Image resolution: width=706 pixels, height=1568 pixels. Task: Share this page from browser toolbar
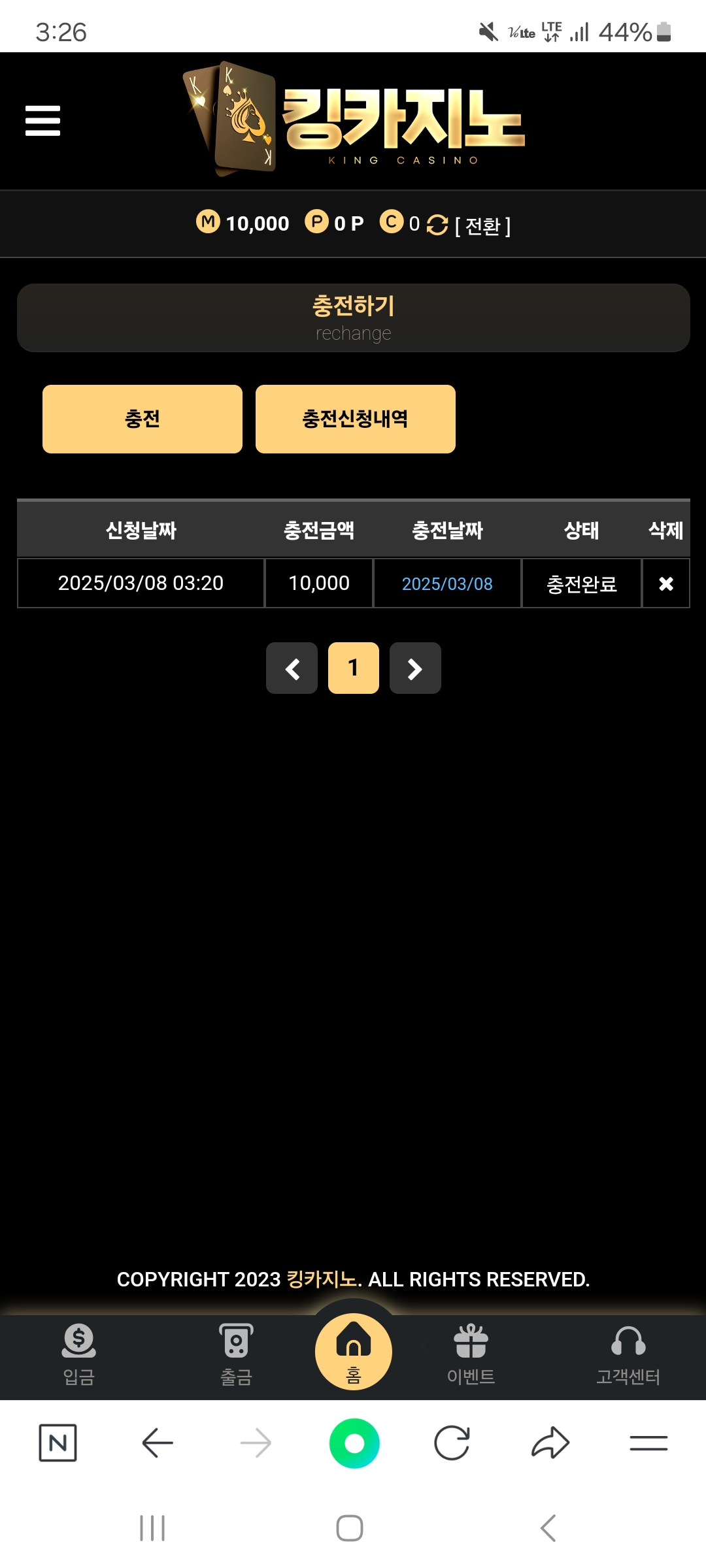click(x=550, y=1443)
